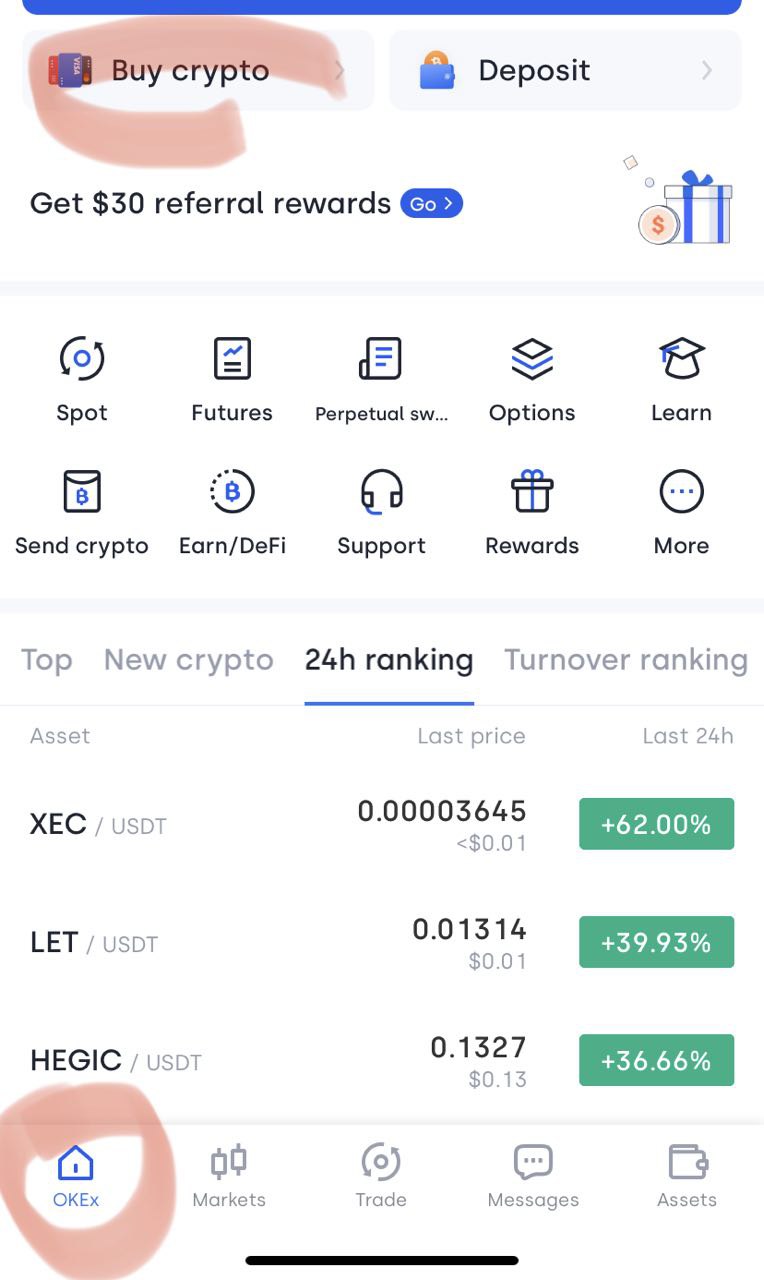Open the Learn section
Viewport: 764px width, 1280px height.
681,380
